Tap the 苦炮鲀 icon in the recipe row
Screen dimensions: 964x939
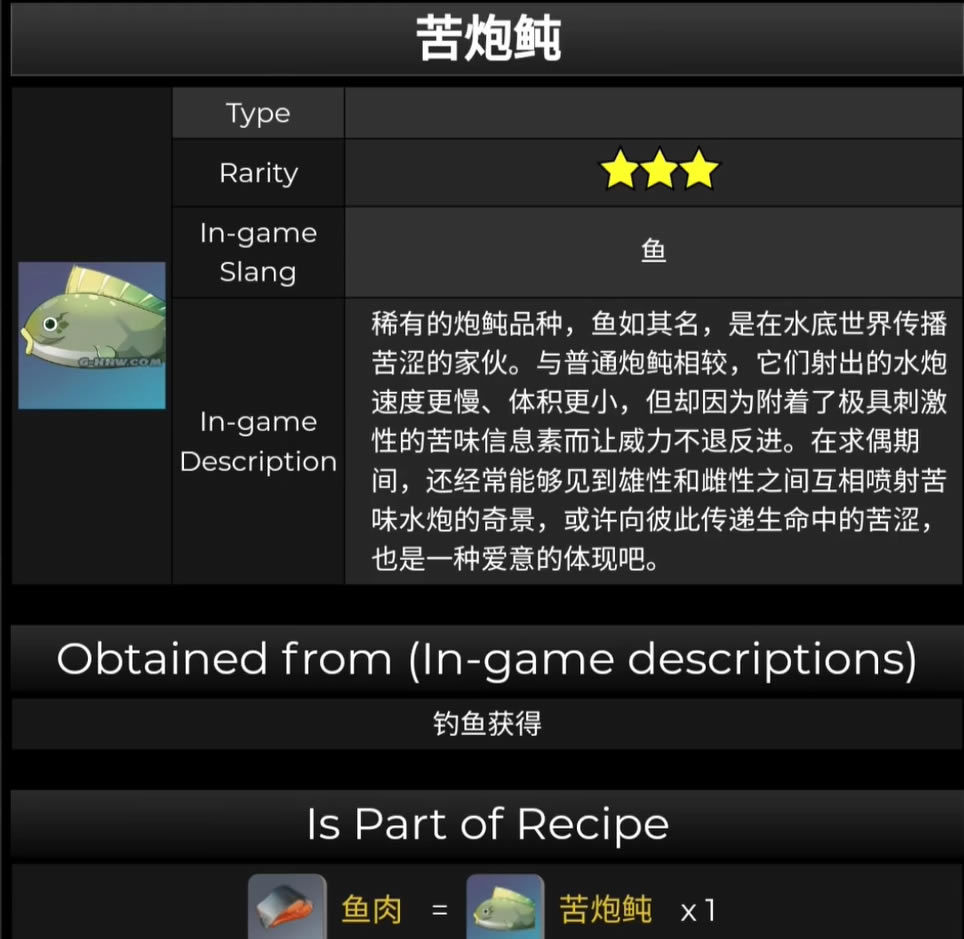[x=505, y=907]
